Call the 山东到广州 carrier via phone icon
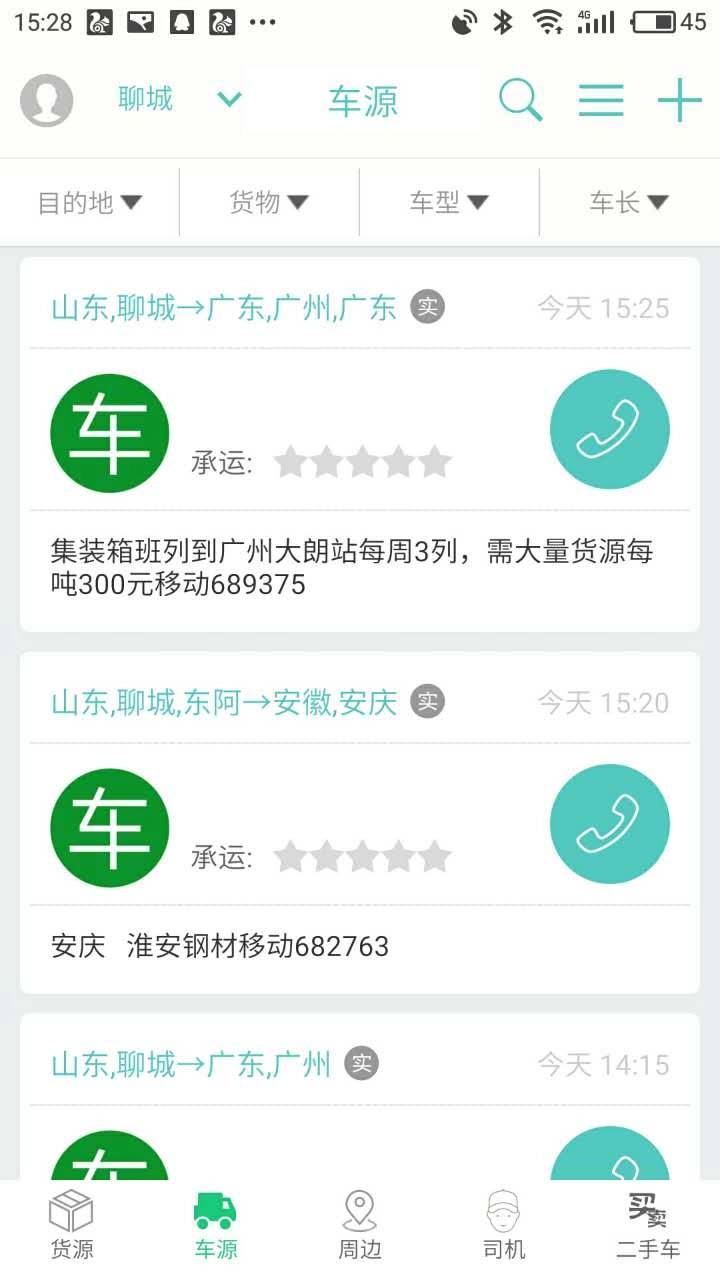The width and height of the screenshot is (720, 1280). (x=610, y=428)
